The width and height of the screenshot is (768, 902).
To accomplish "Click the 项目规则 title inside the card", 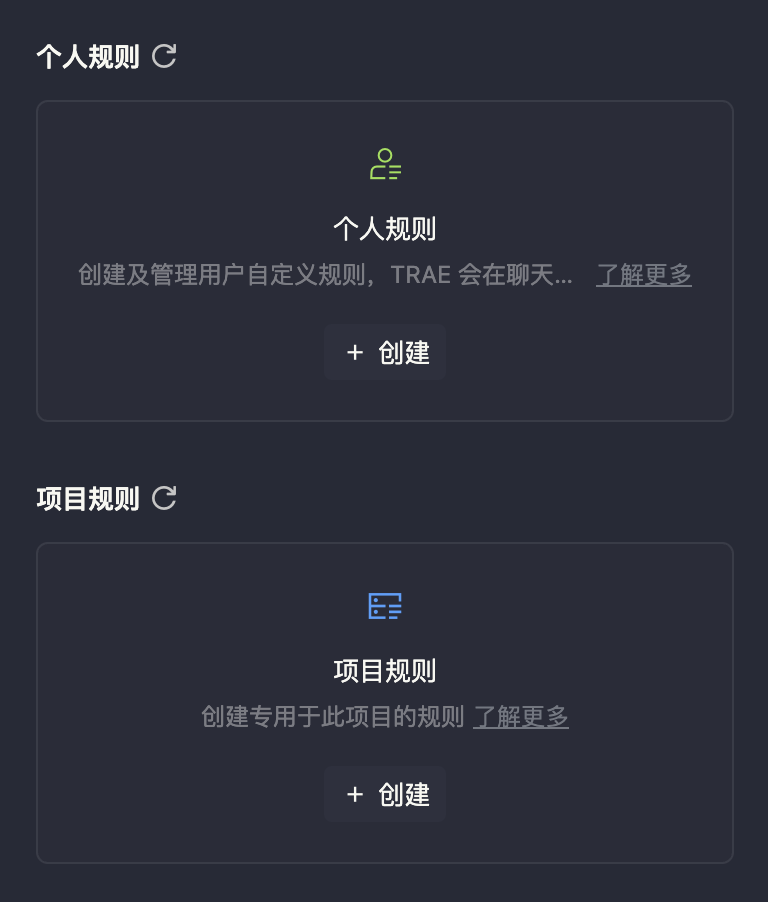I will (384, 671).
